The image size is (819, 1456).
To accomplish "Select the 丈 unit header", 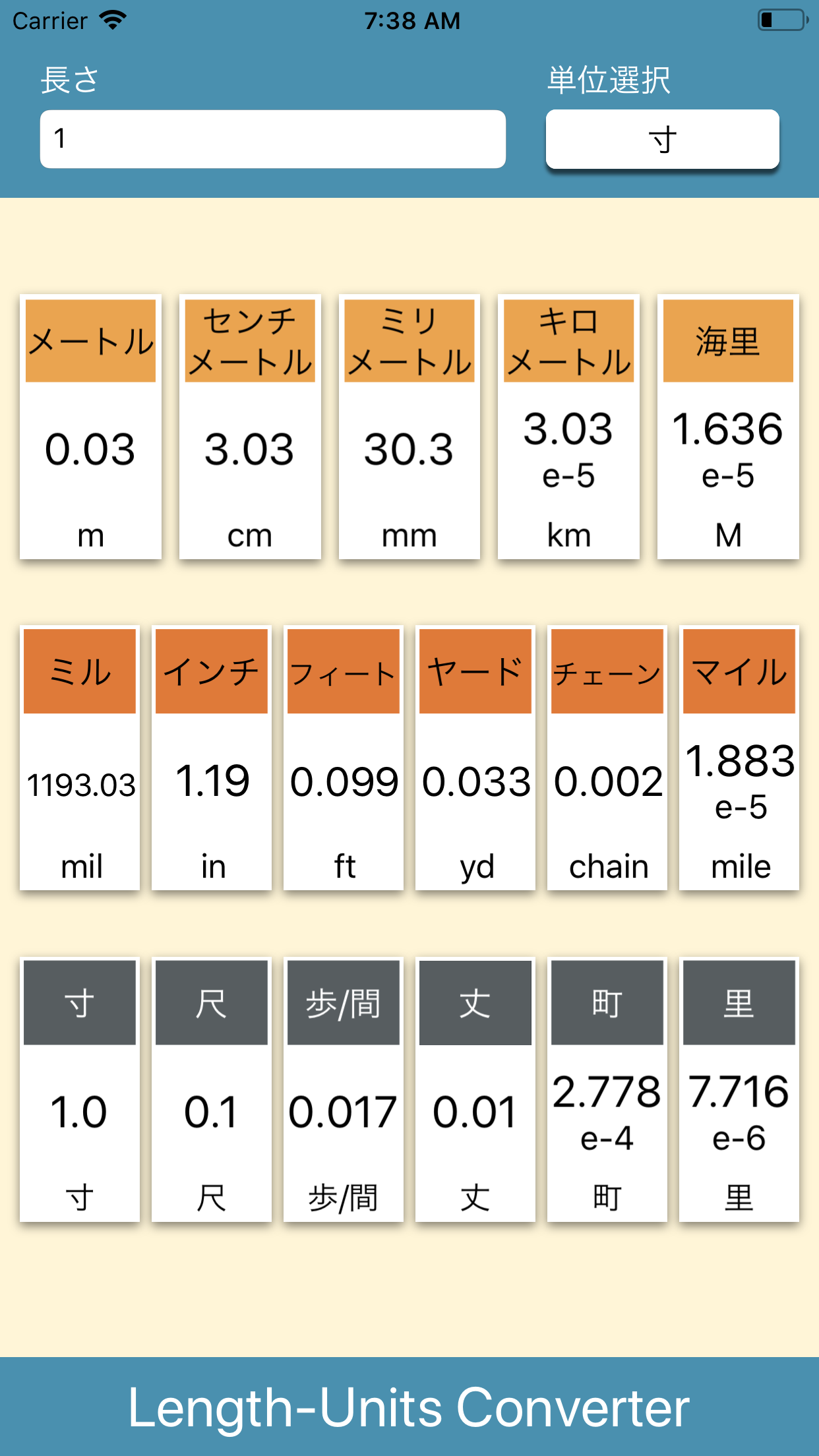I will point(475,1002).
